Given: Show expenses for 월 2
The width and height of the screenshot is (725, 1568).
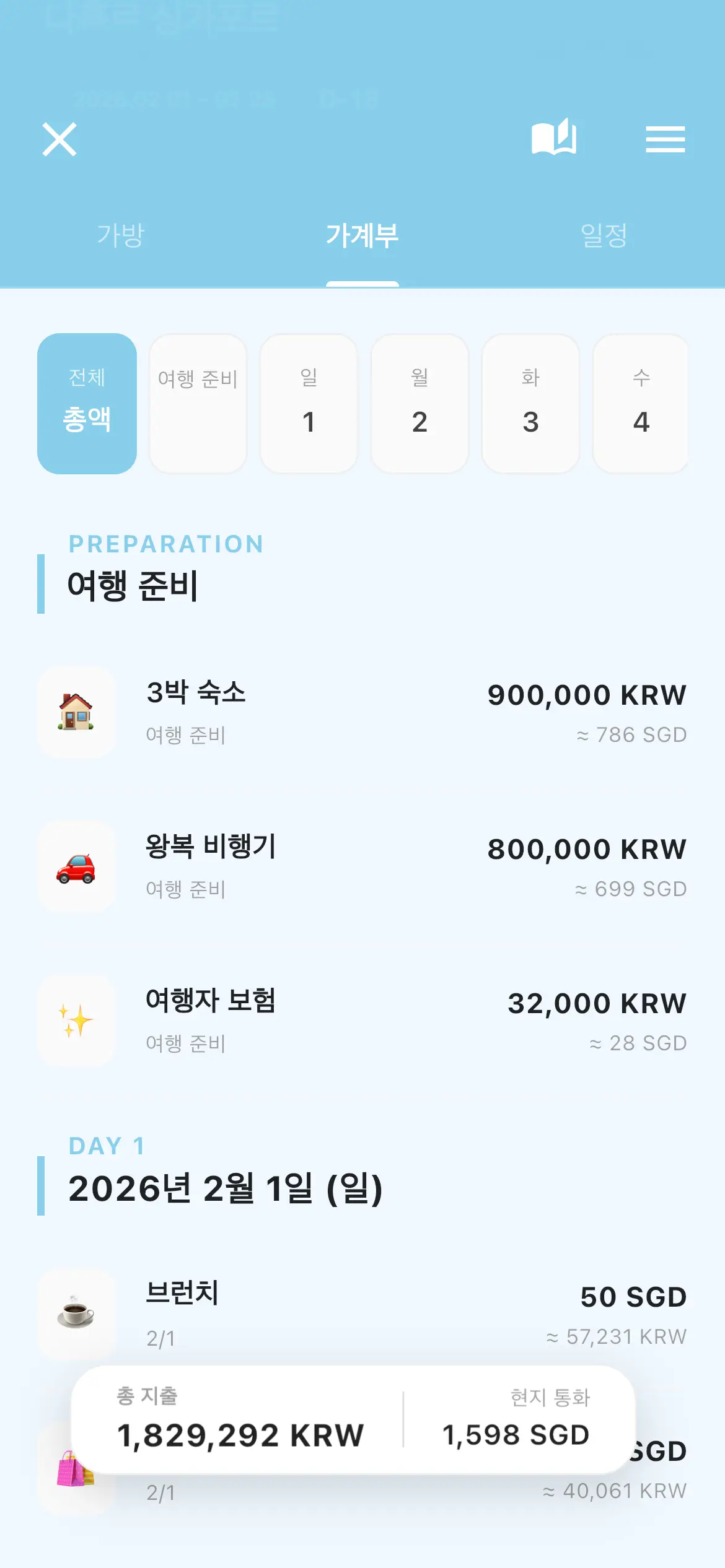Looking at the screenshot, I should point(420,404).
